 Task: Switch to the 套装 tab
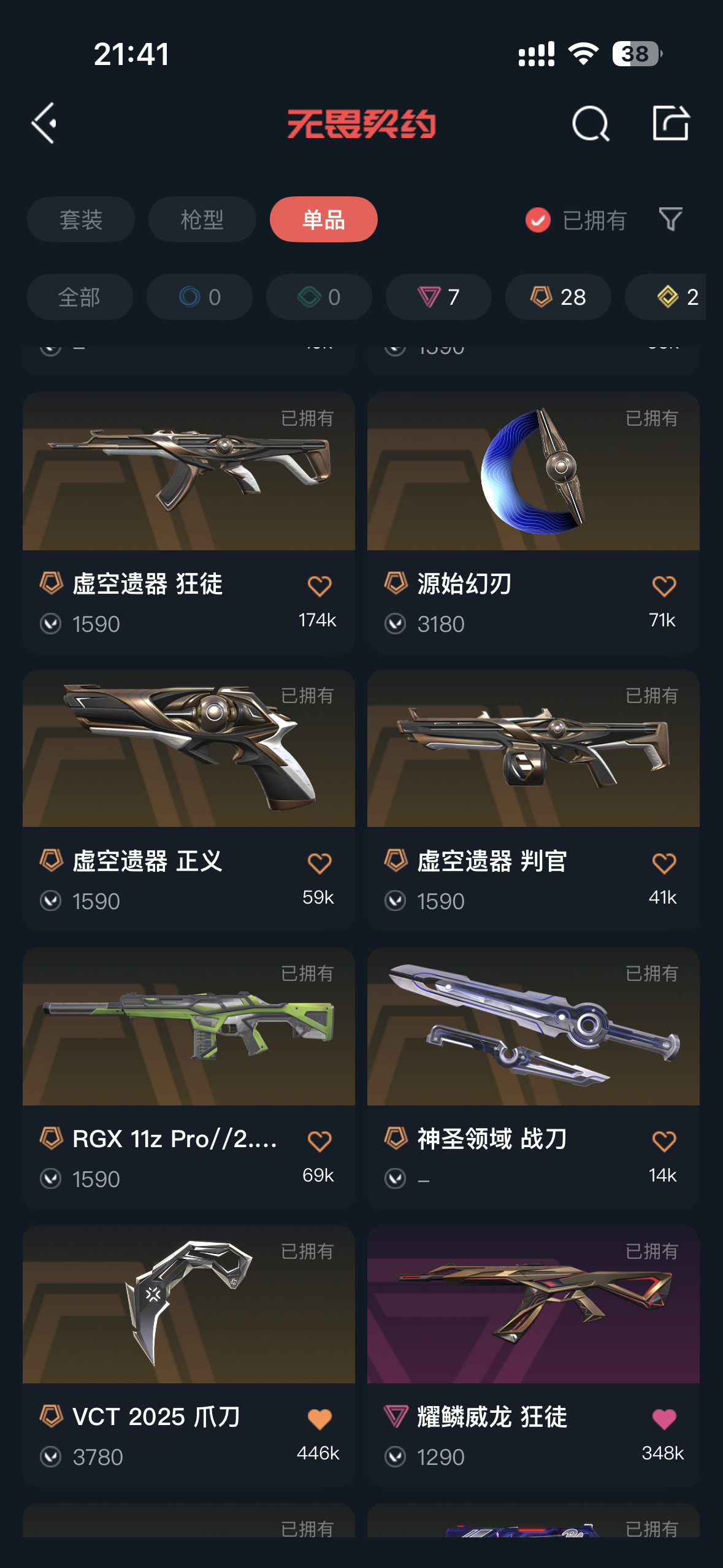[80, 220]
